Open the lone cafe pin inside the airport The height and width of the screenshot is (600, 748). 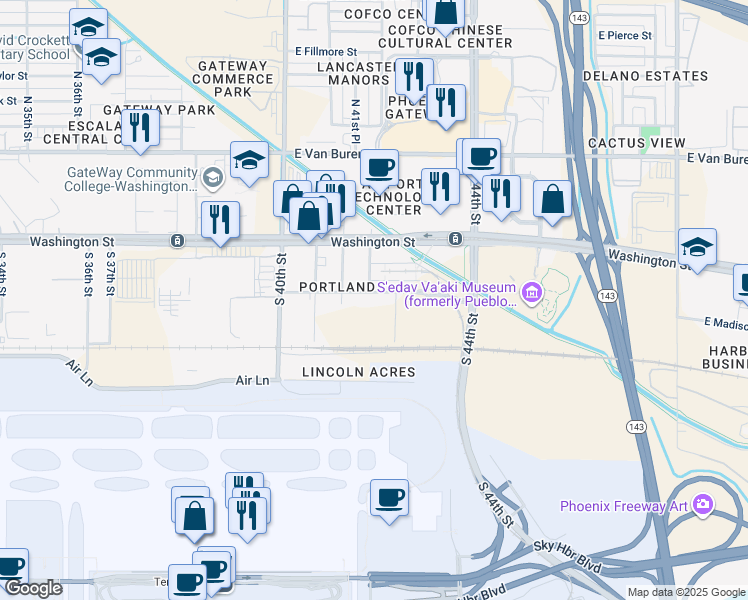pos(389,497)
